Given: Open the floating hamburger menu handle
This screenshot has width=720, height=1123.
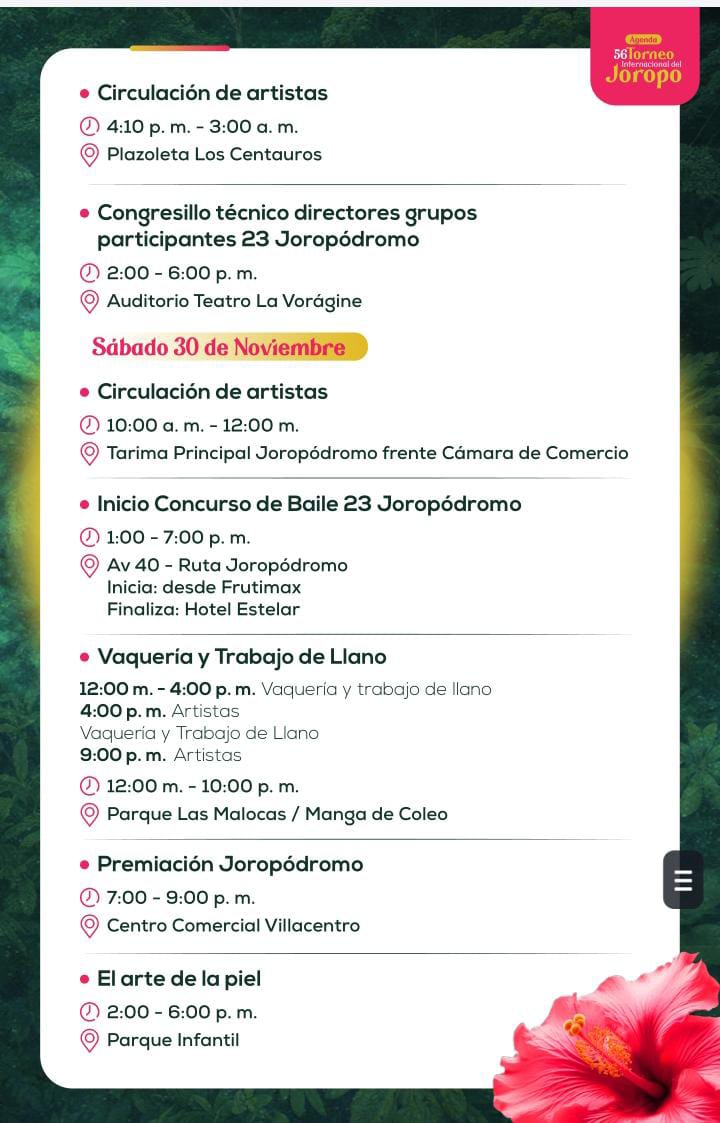Looking at the screenshot, I should (683, 880).
